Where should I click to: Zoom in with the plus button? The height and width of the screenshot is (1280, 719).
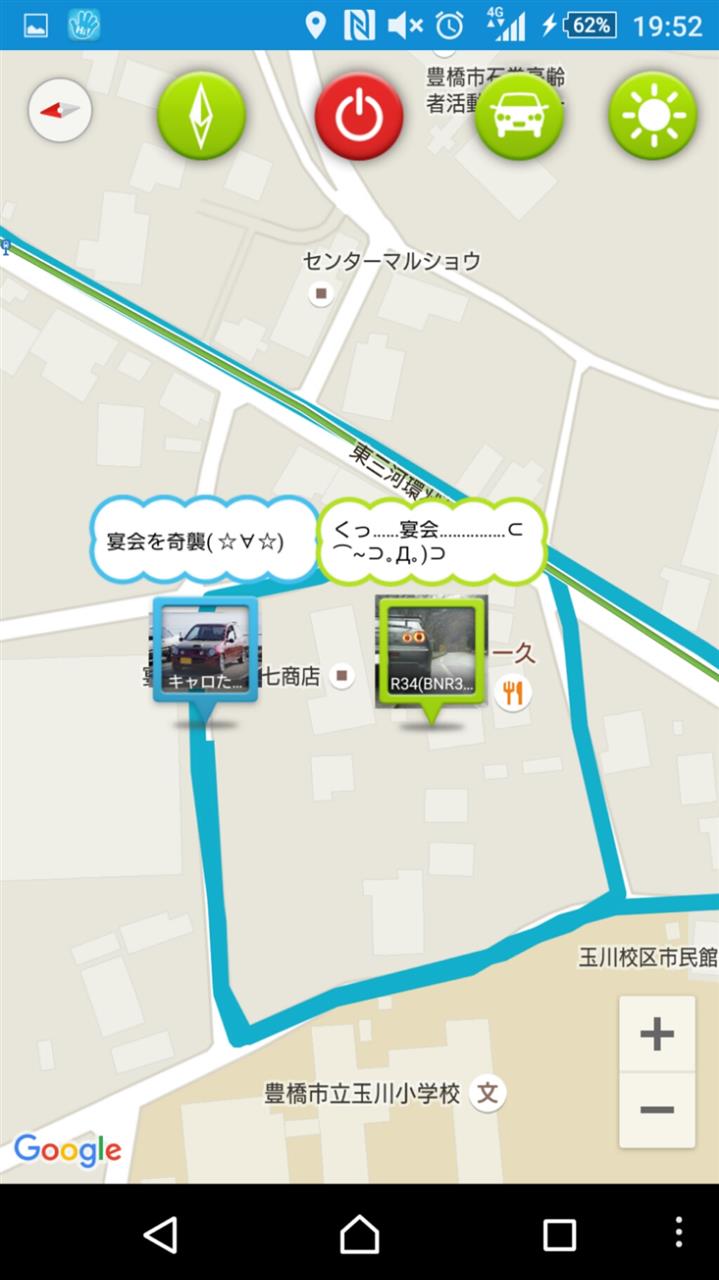coord(657,1034)
